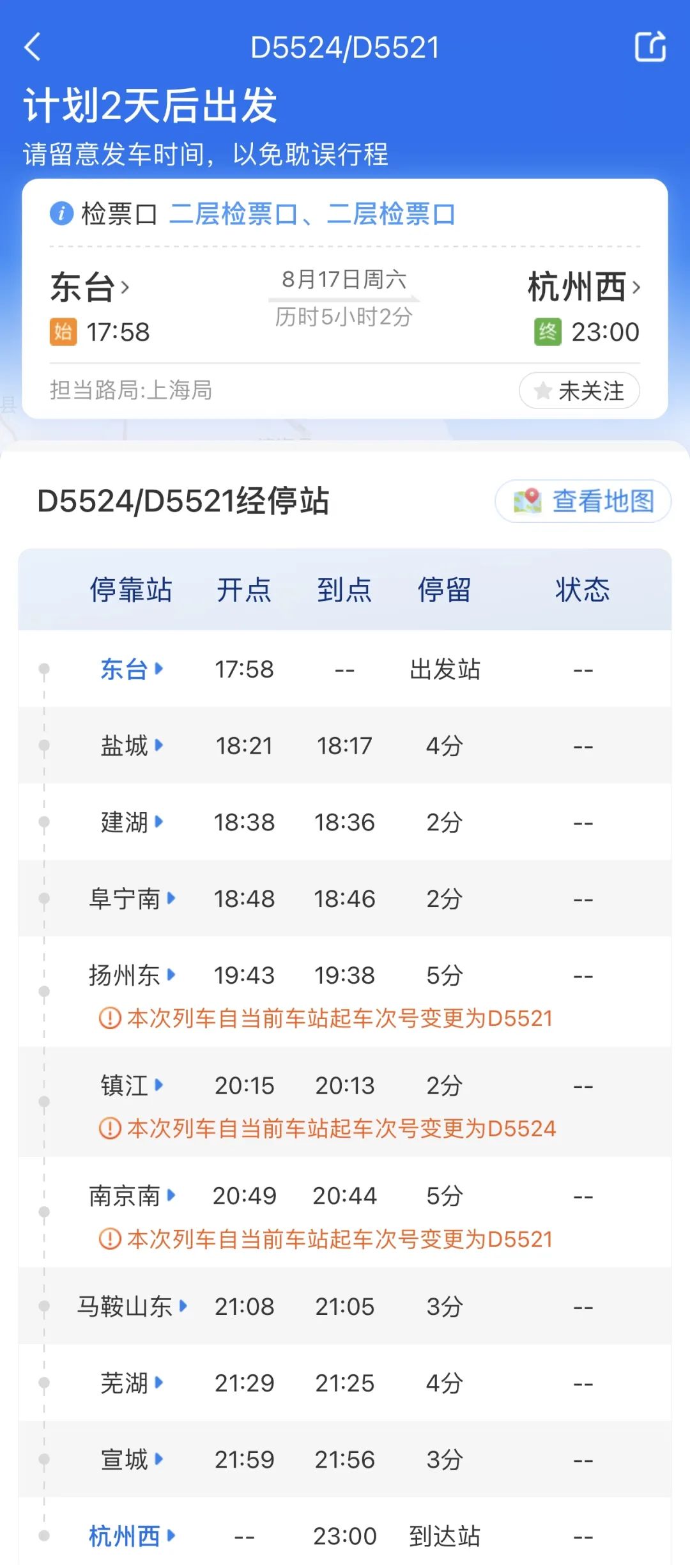Viewport: 690px width, 1568px height.
Task: Open 盐城 station details
Action: tap(132, 745)
